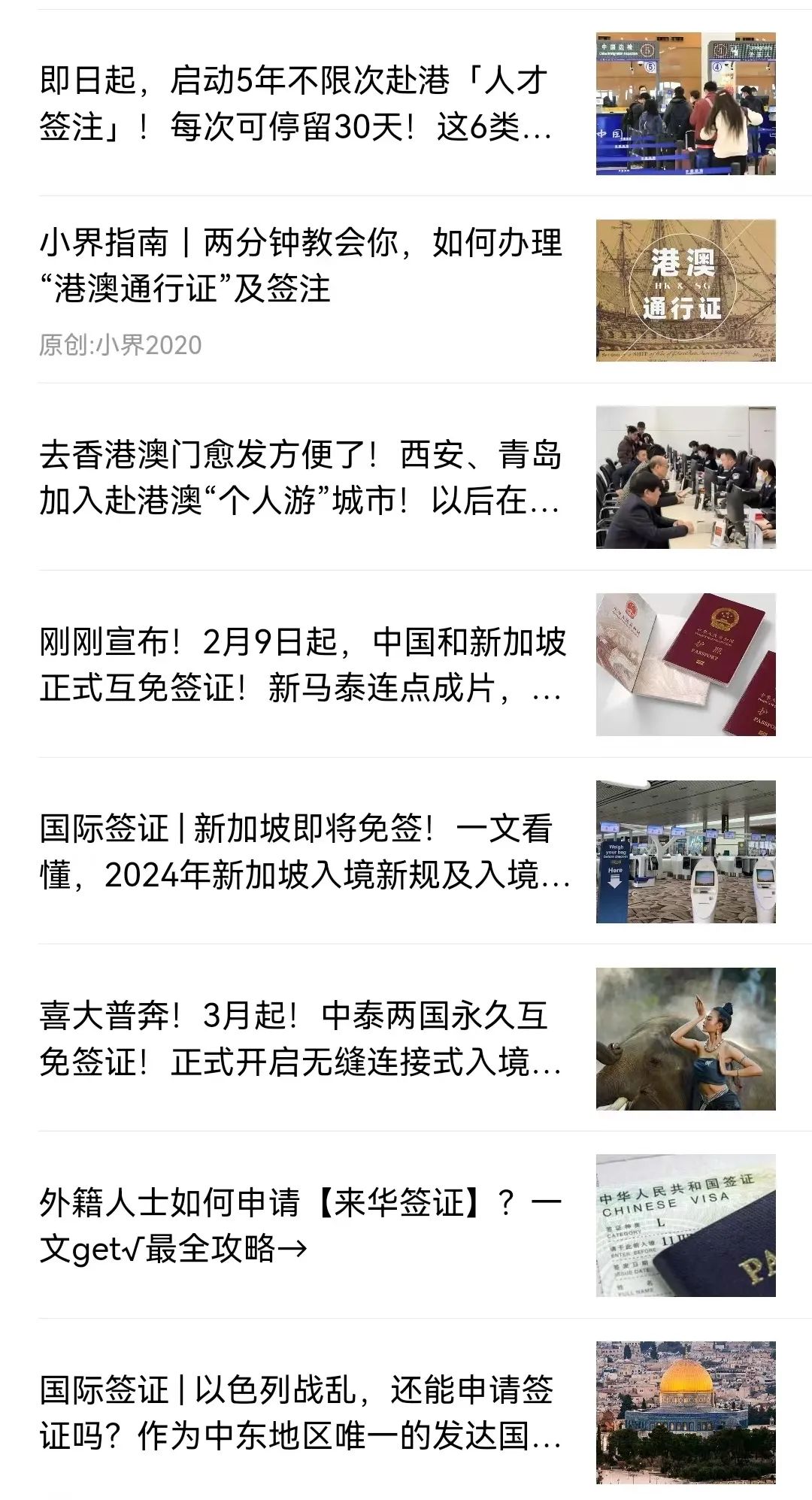Open the 中泰两国永久互免签证 article
The image size is (812, 1500).
(x=301, y=1039)
